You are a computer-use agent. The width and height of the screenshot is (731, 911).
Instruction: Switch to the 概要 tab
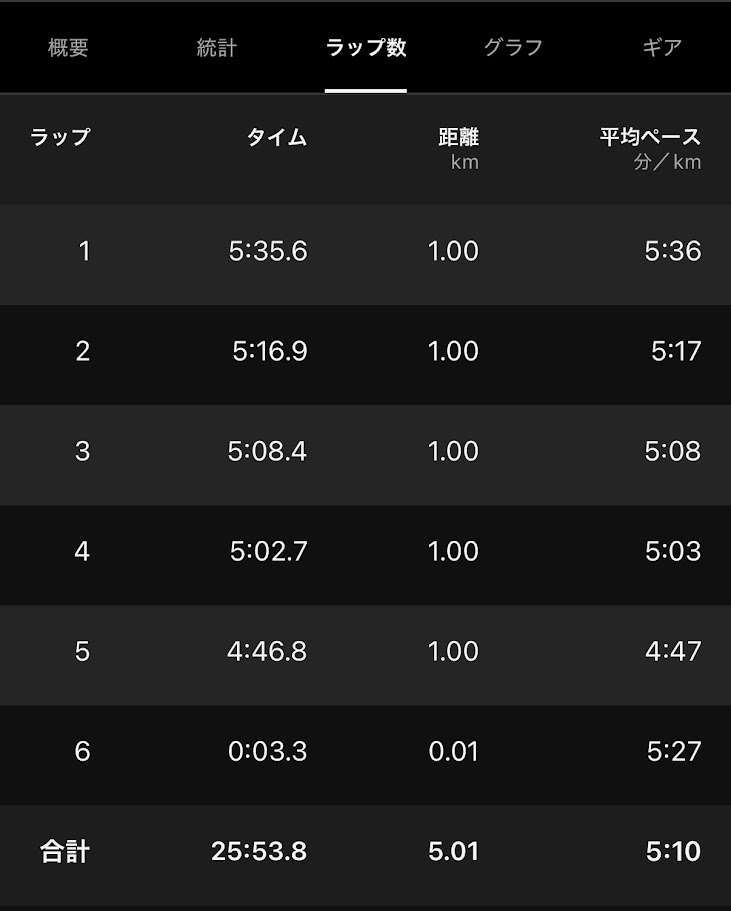tap(69, 48)
